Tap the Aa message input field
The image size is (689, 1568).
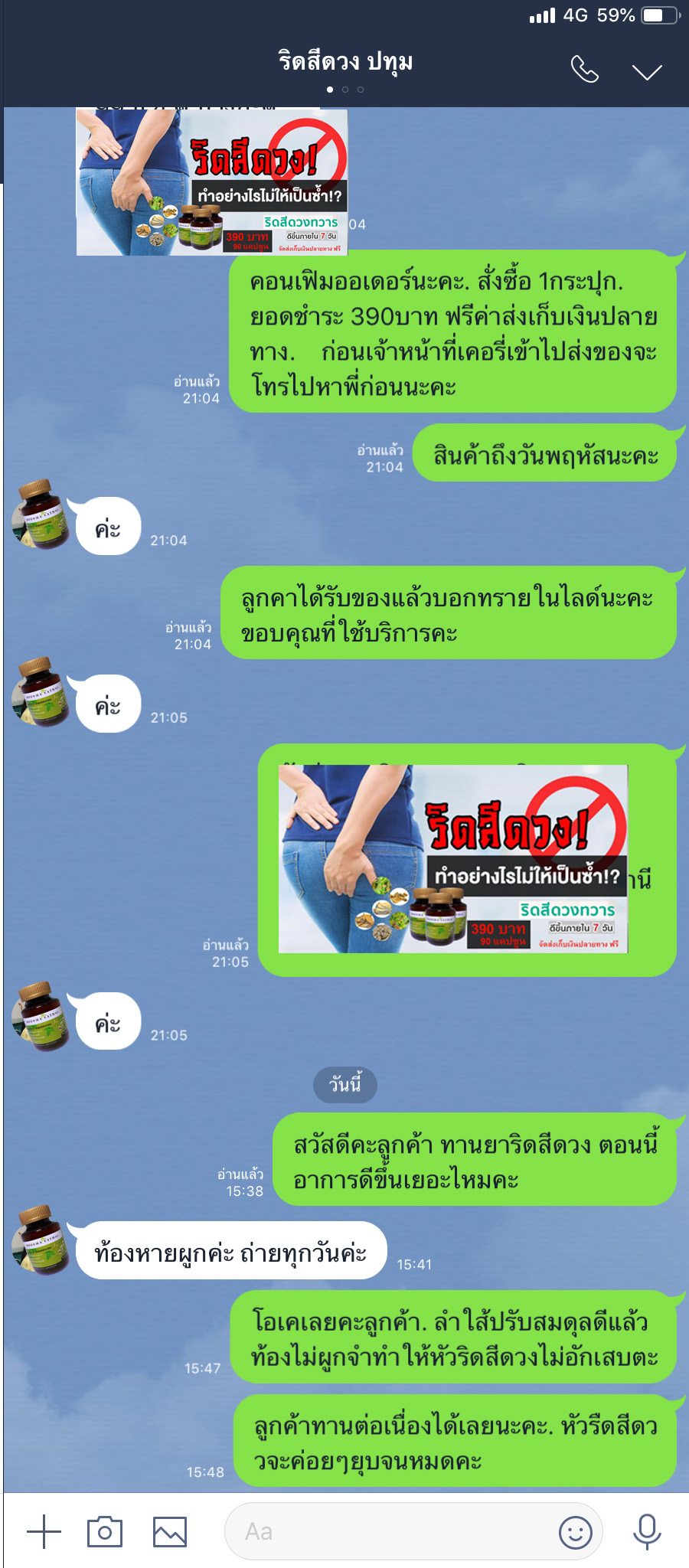click(390, 1532)
